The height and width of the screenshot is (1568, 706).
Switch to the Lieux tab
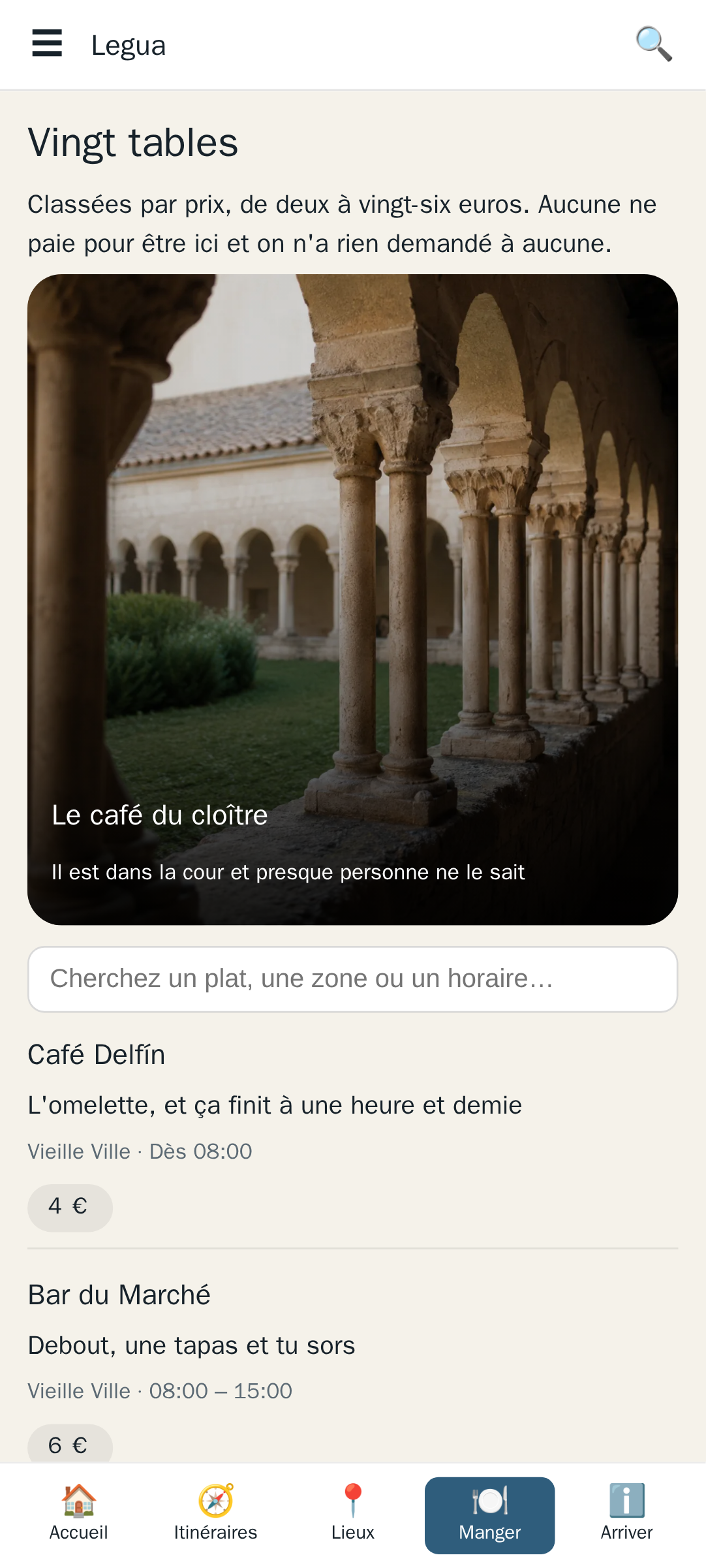click(353, 1515)
